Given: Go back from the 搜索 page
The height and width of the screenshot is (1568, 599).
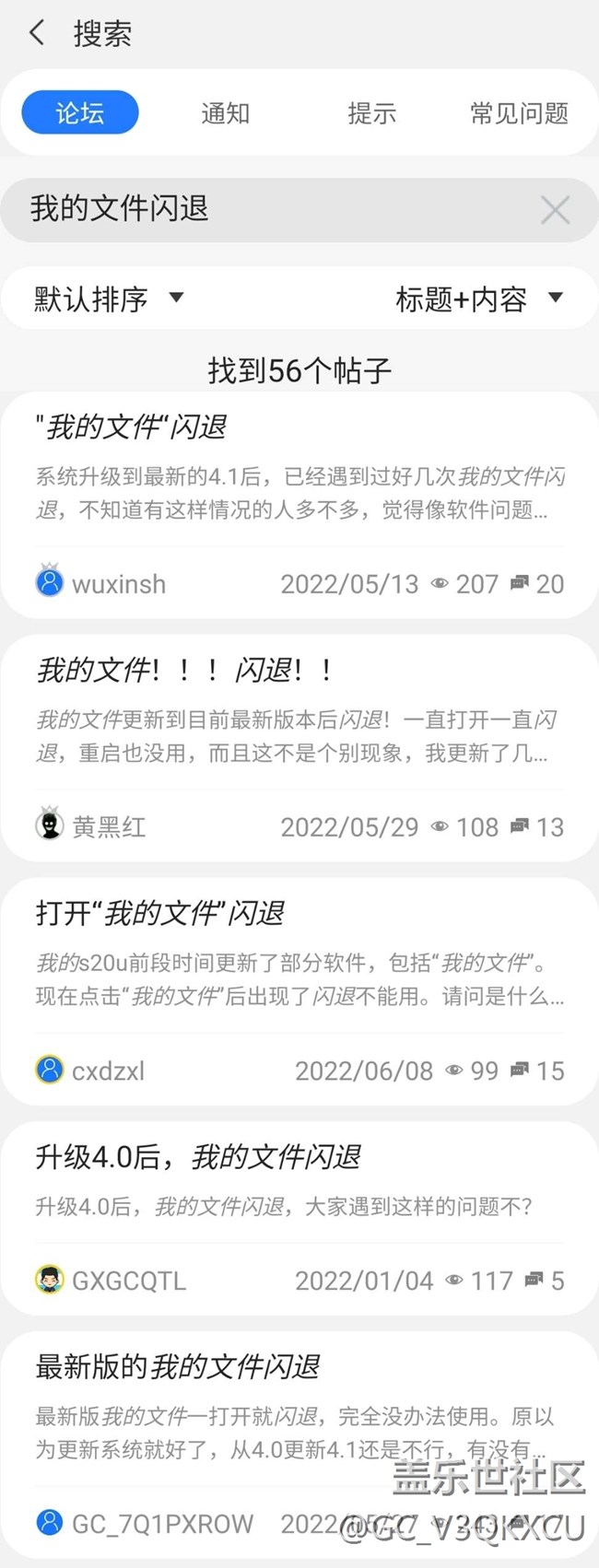Looking at the screenshot, I should coord(37,34).
